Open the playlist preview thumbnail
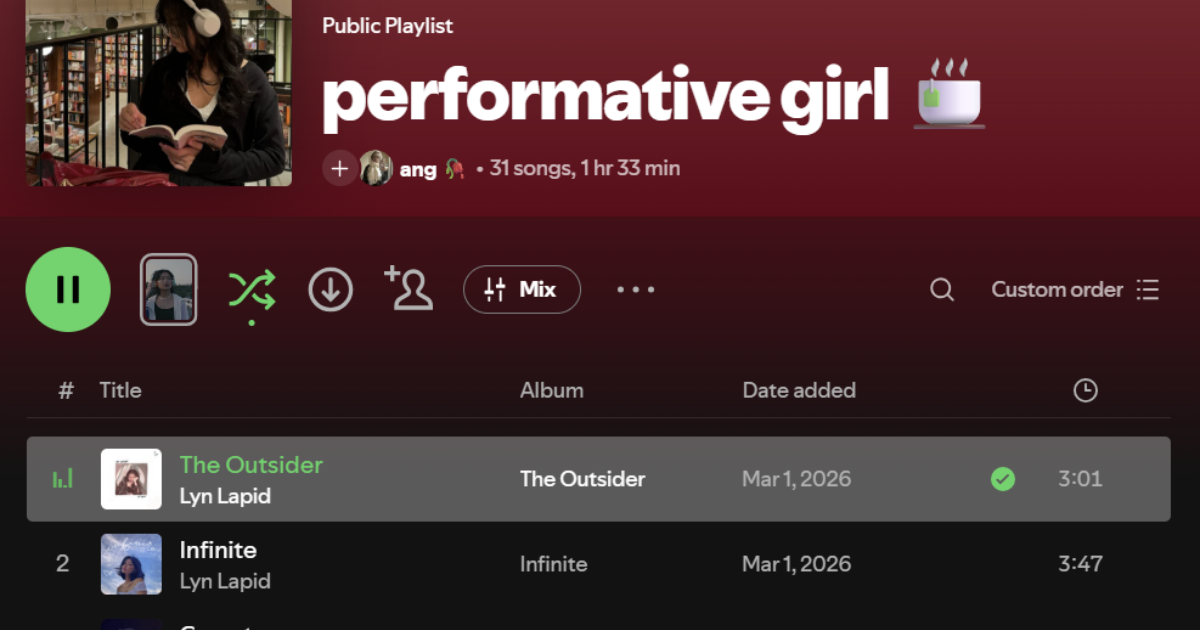The image size is (1200, 630). tap(168, 289)
